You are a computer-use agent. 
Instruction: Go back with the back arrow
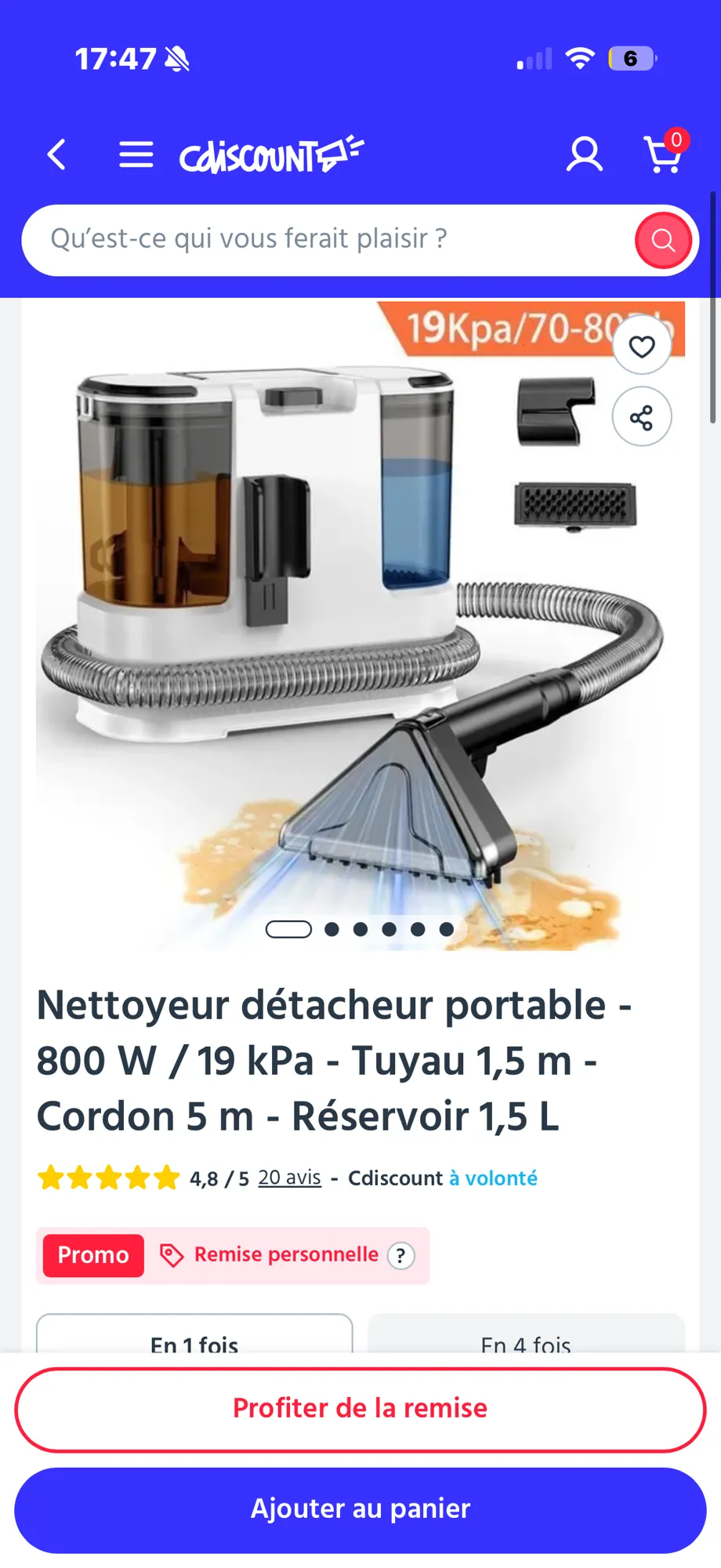tap(56, 154)
